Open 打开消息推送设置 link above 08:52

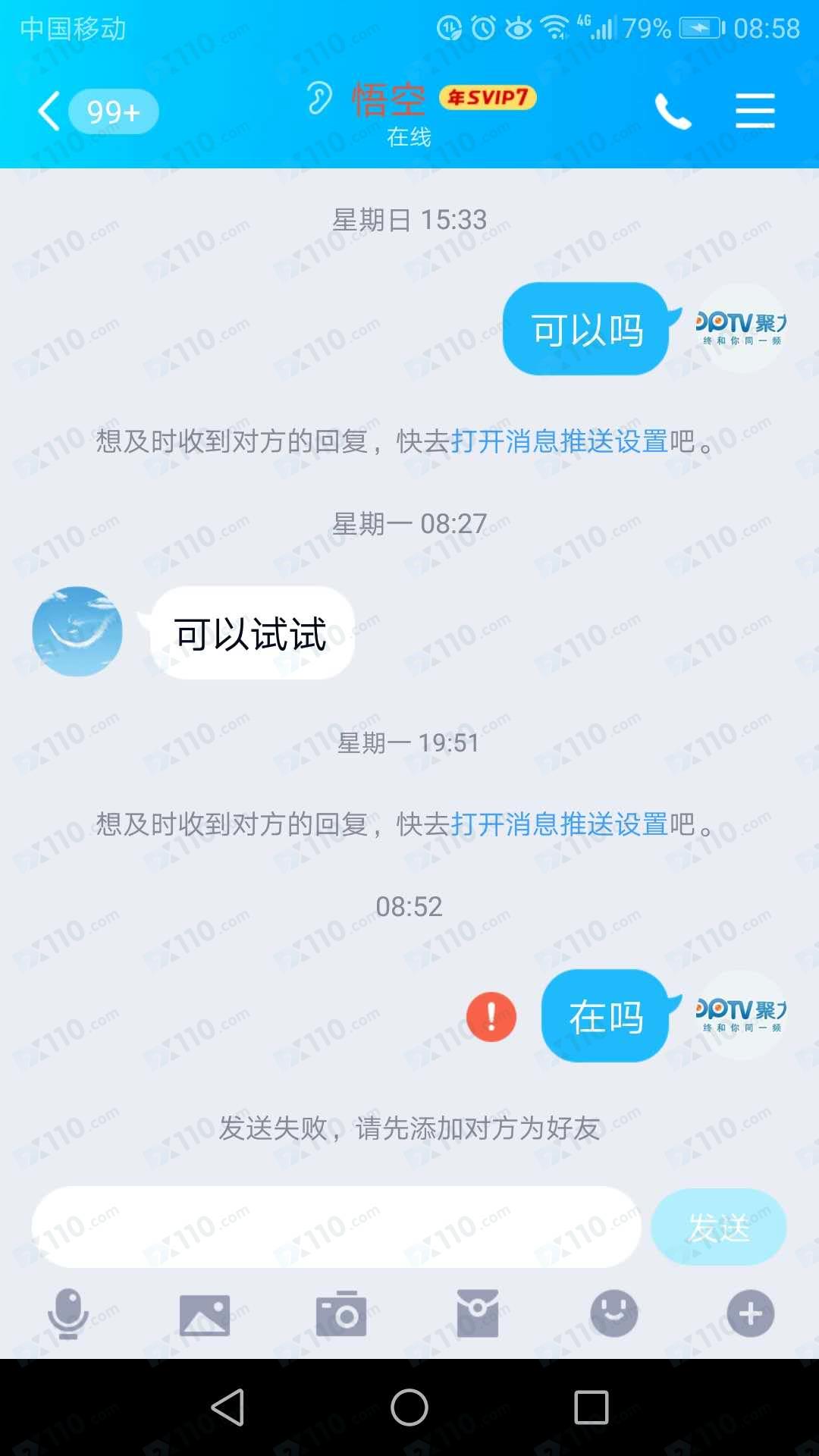(x=559, y=824)
